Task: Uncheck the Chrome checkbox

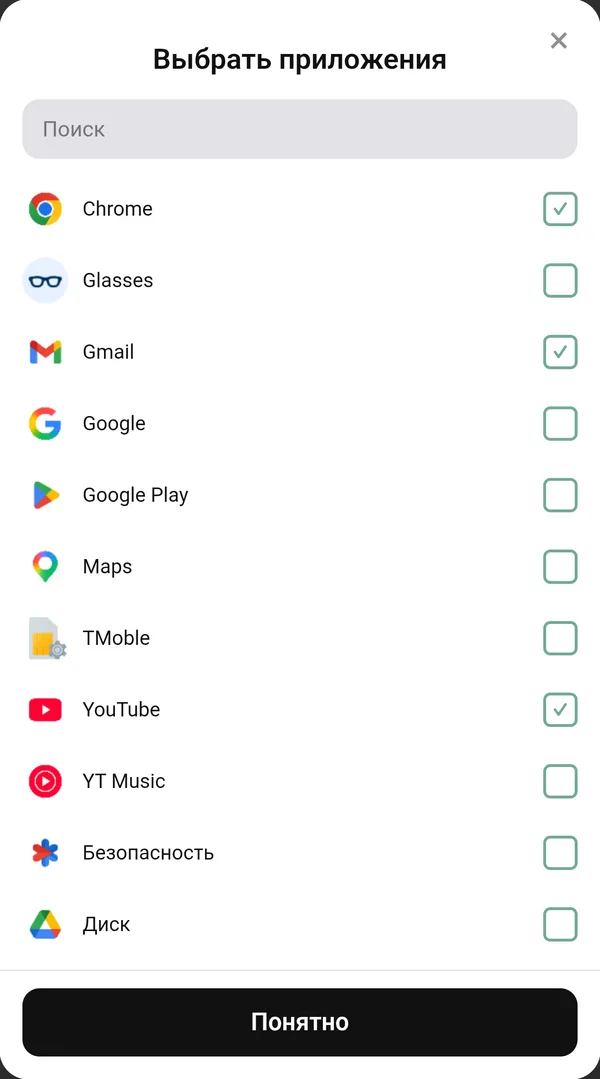Action: [x=560, y=209]
